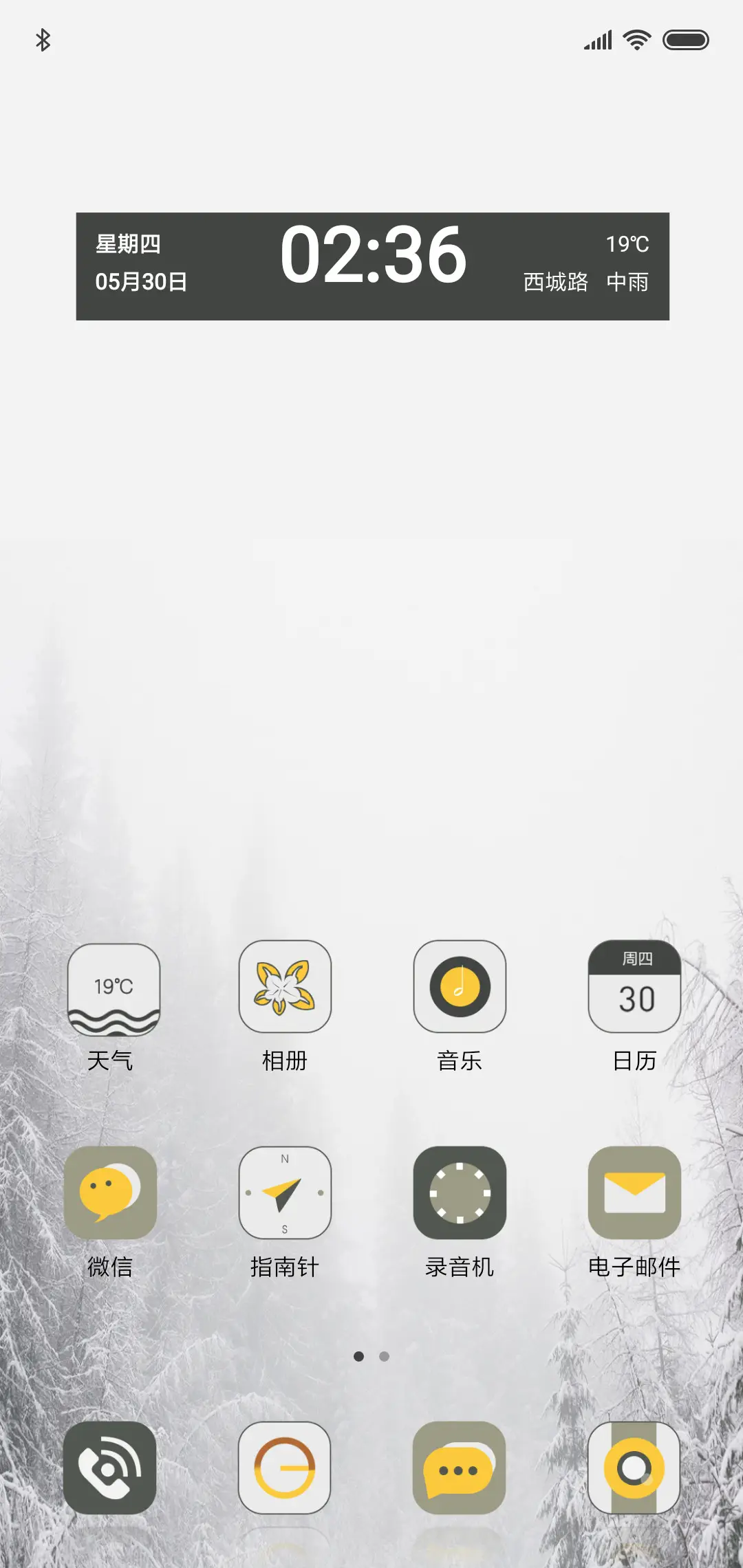Open the 天气 weather app
Screen dimensions: 743x1568
click(114, 988)
